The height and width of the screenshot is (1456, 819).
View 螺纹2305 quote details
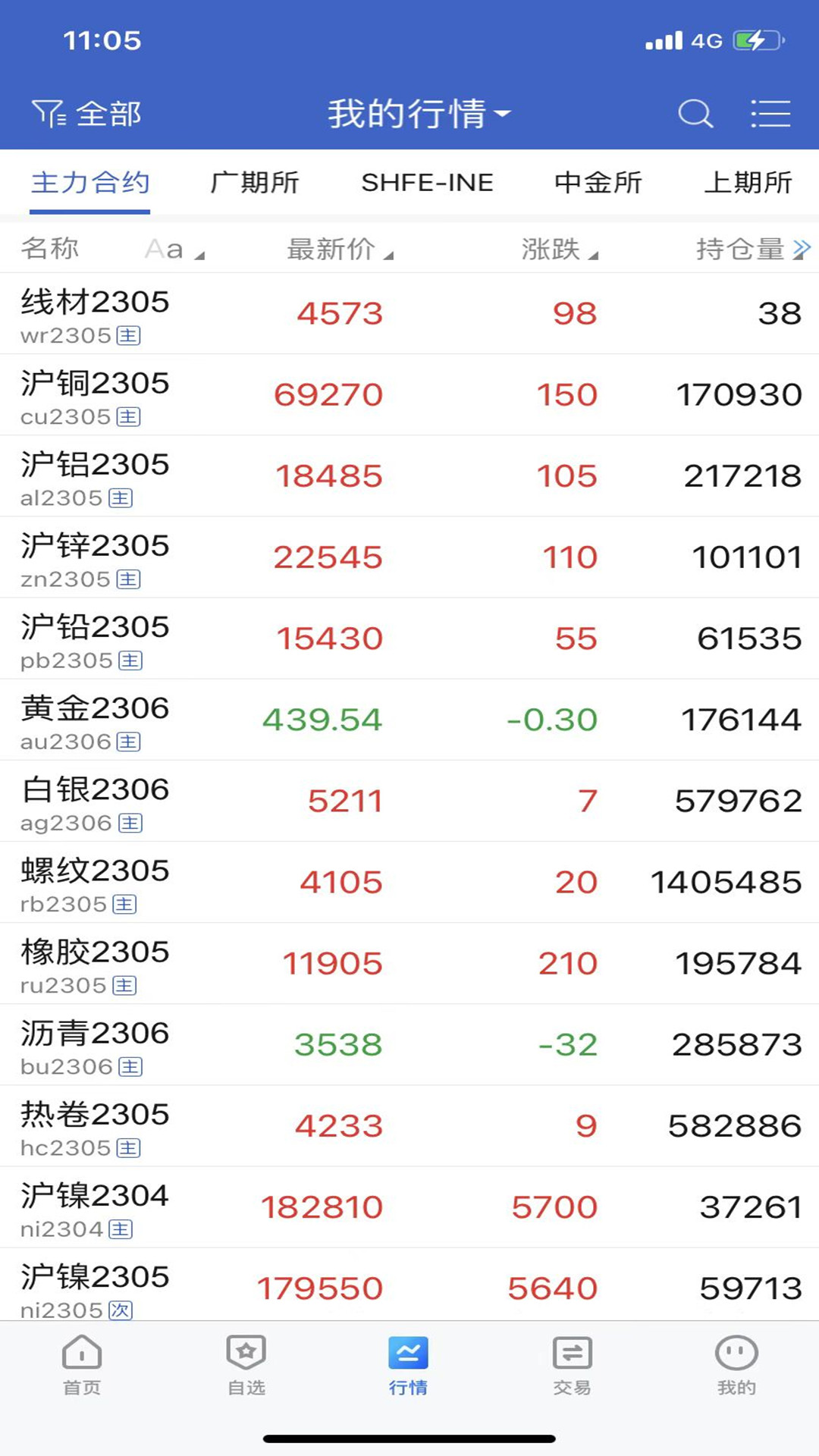409,882
